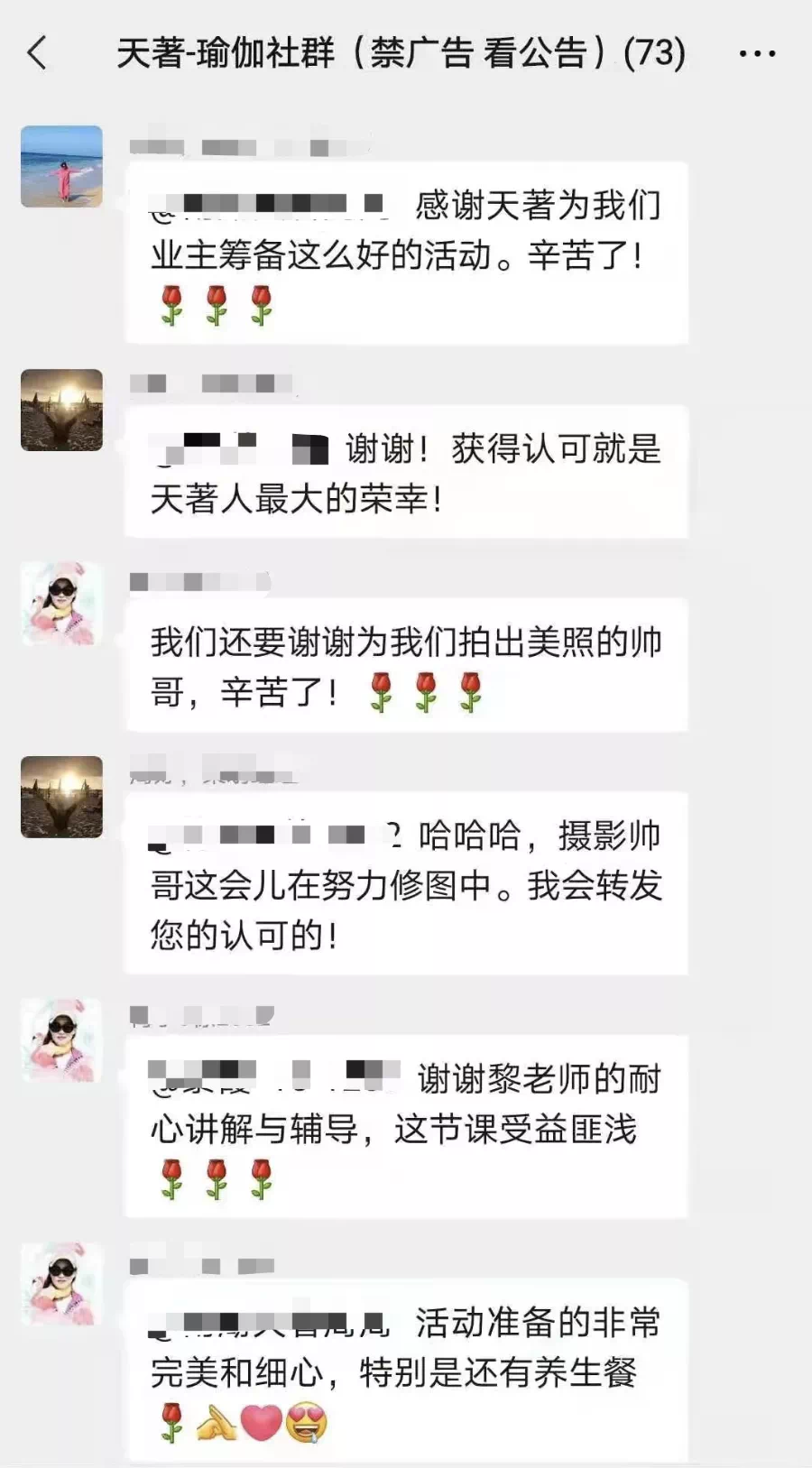Open avatar next to 我们还要谢谢 message

click(x=61, y=603)
